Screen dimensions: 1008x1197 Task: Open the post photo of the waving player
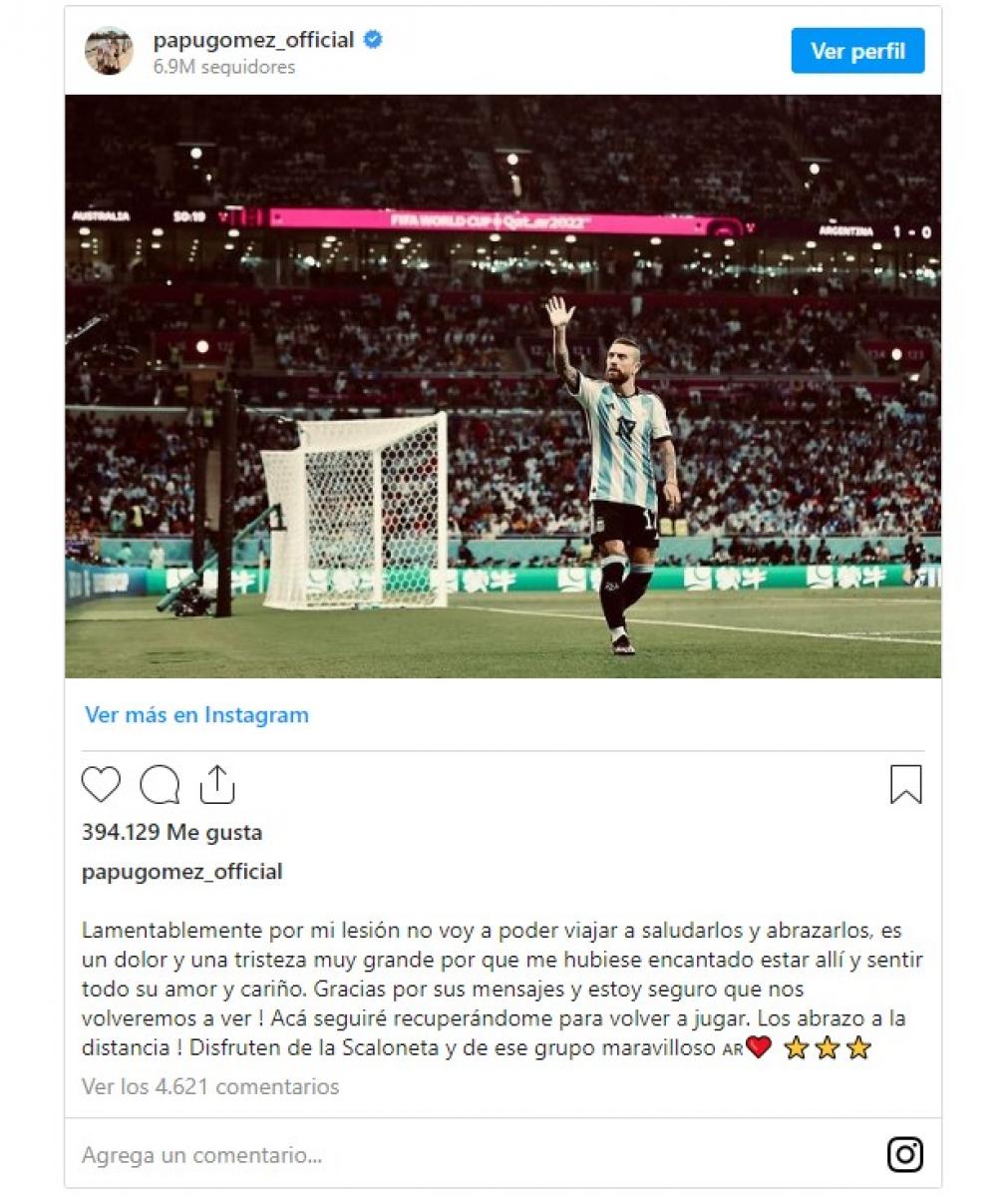(503, 386)
